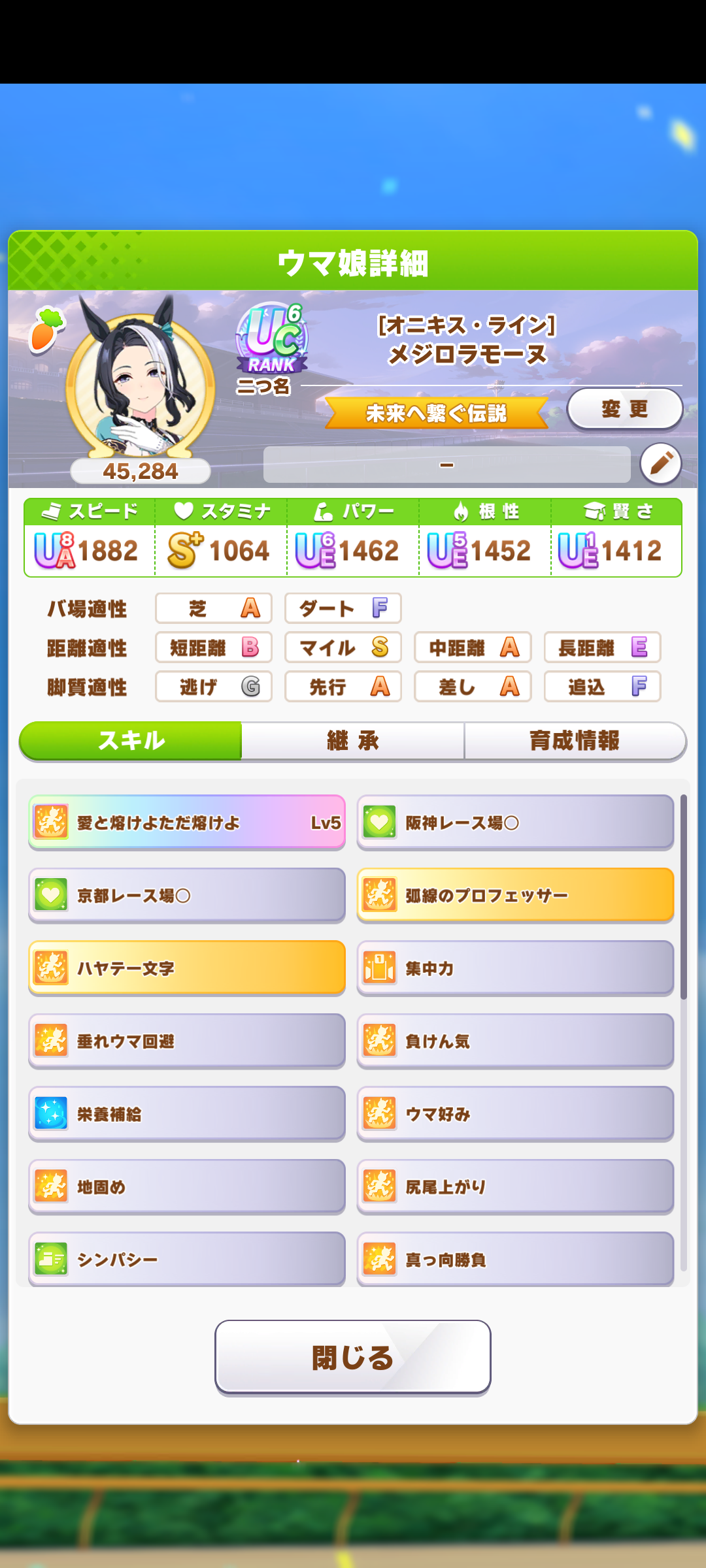
Task: Show details for 地固め skill
Action: (187, 1186)
